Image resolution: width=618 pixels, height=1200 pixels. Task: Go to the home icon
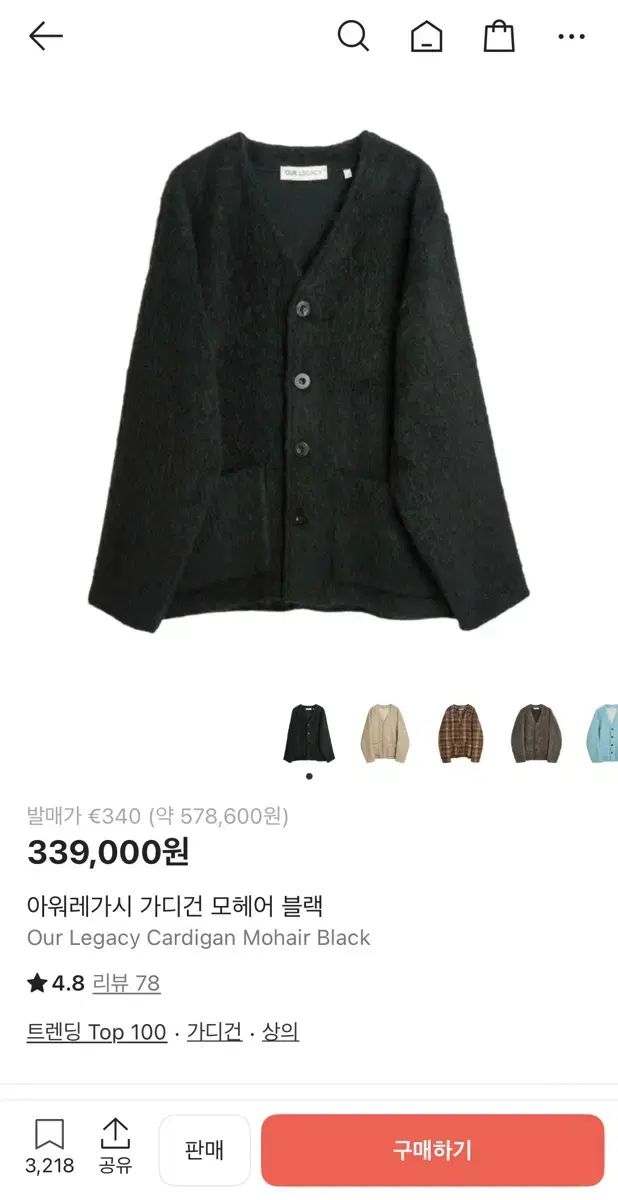427,37
